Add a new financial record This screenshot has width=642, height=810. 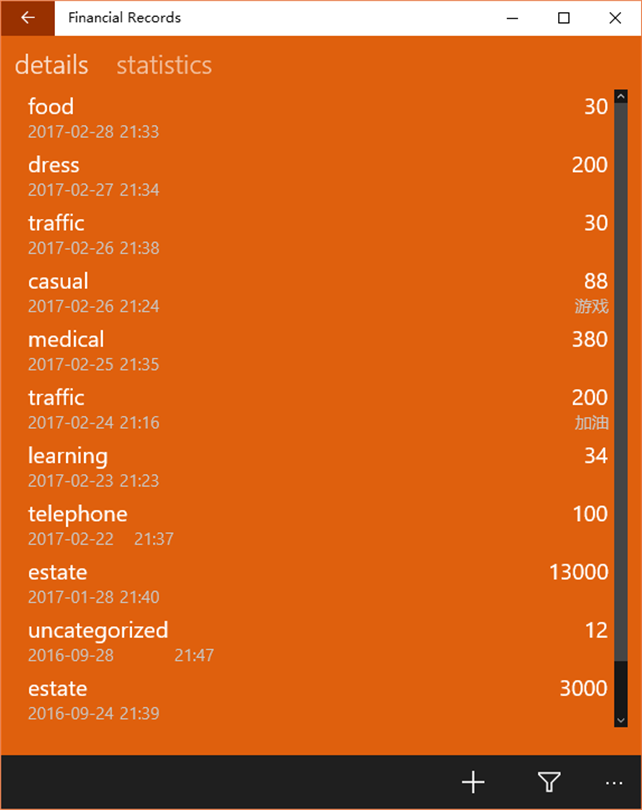click(473, 782)
